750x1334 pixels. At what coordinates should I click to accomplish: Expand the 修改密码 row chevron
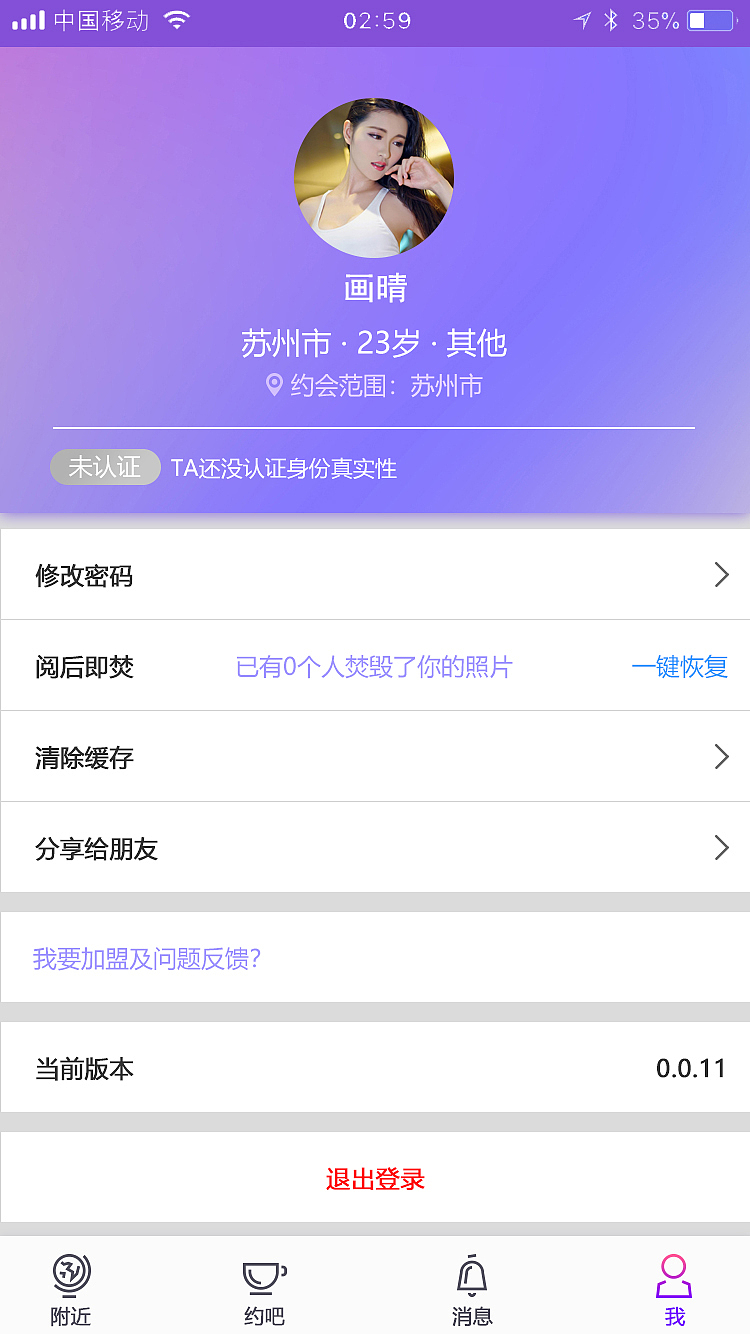point(721,575)
